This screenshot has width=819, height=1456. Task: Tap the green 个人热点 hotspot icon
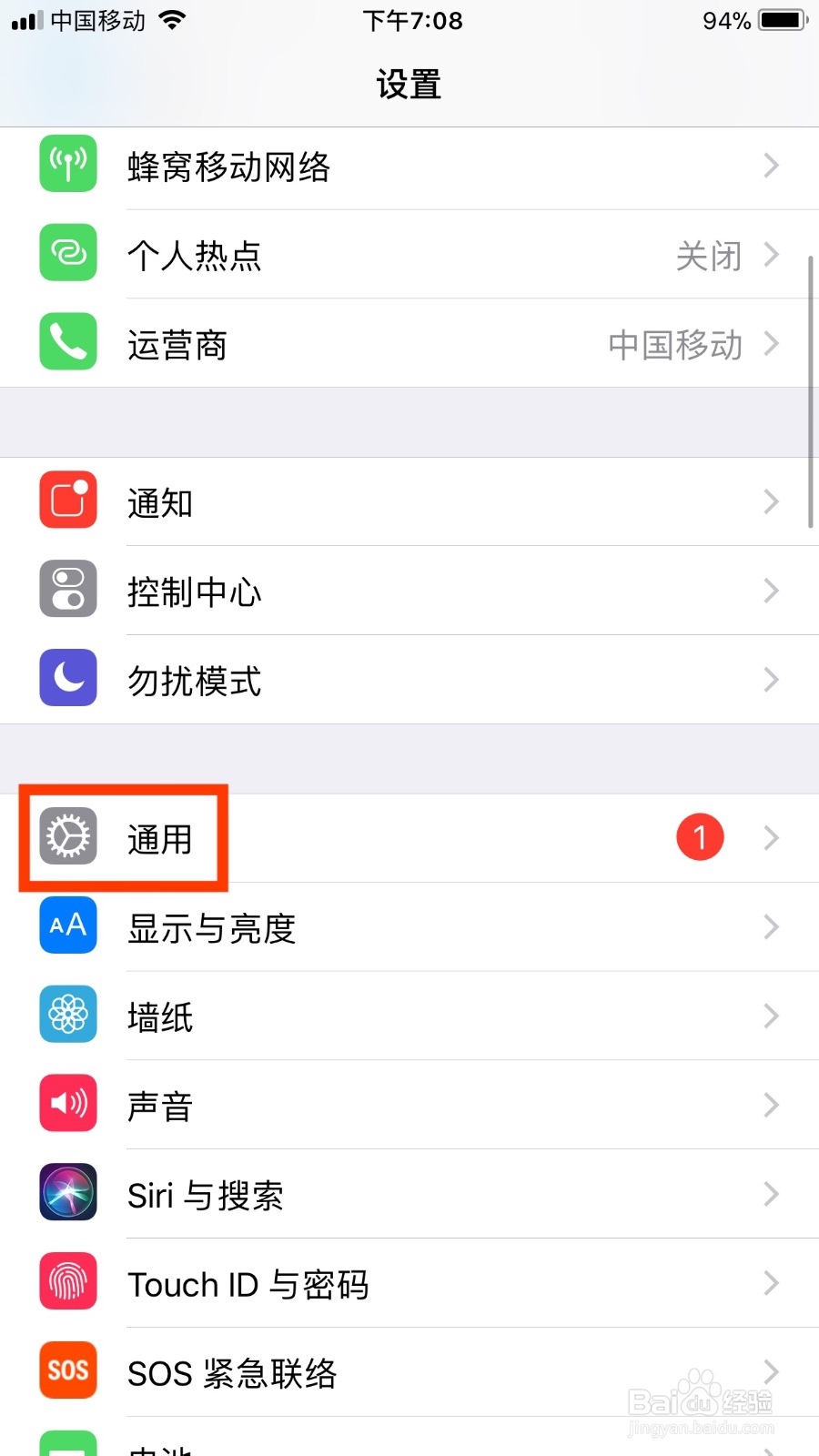(67, 253)
